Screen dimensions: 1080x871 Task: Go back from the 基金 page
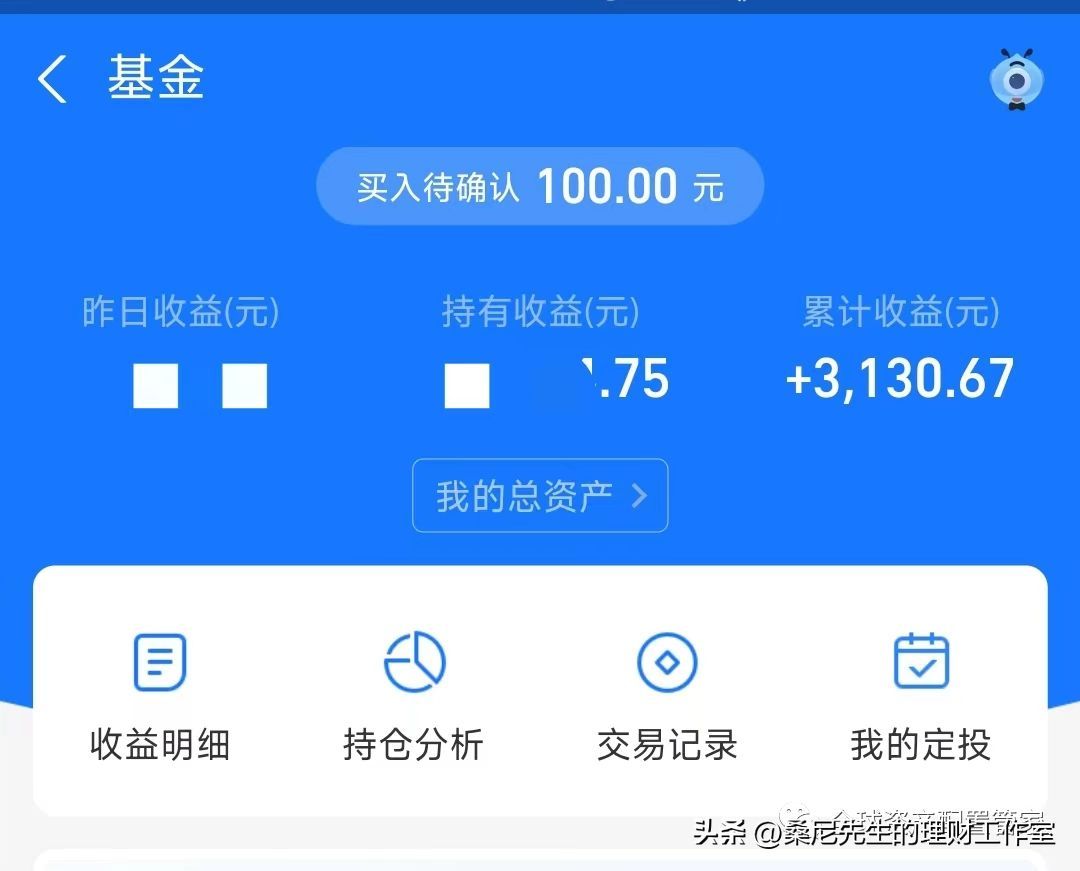pyautogui.click(x=52, y=79)
